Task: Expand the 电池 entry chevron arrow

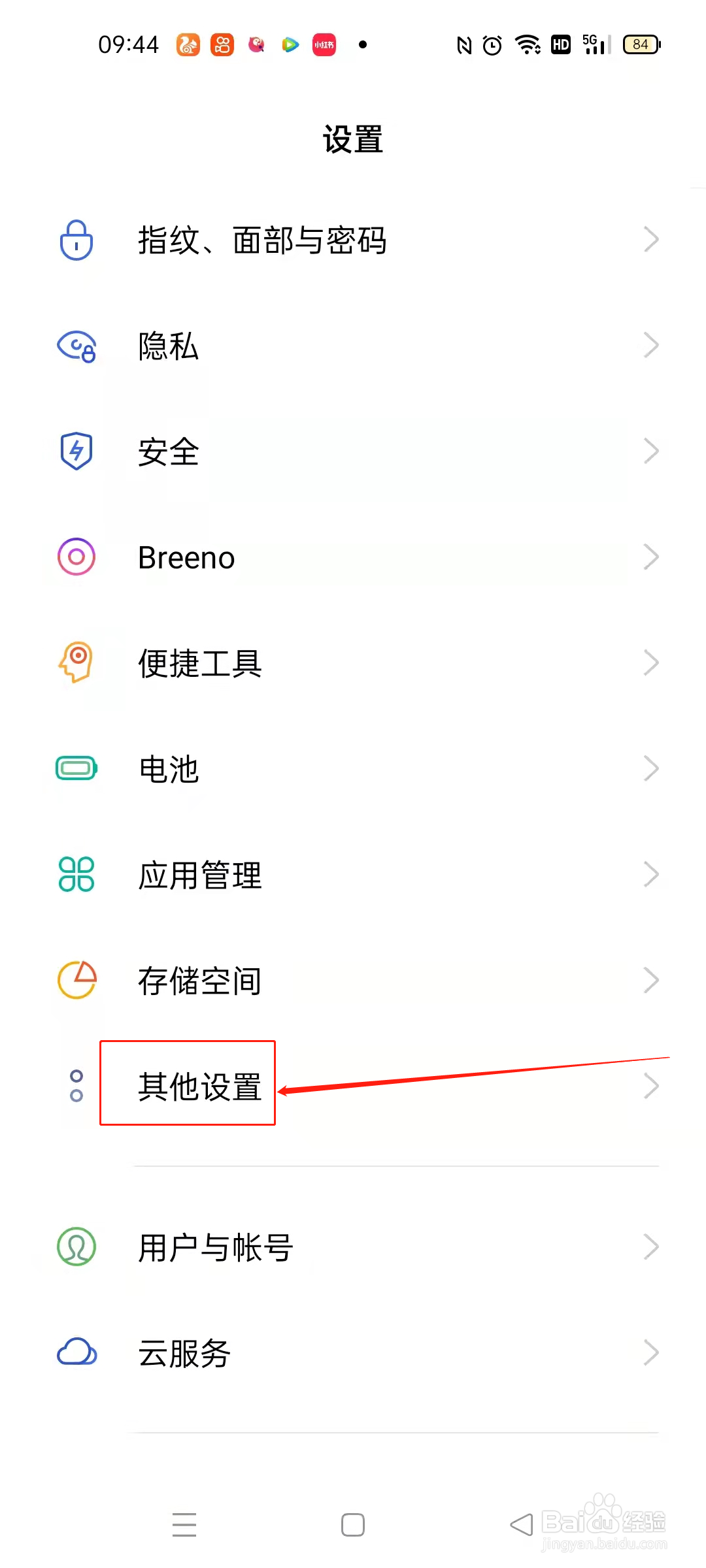Action: pos(651,768)
